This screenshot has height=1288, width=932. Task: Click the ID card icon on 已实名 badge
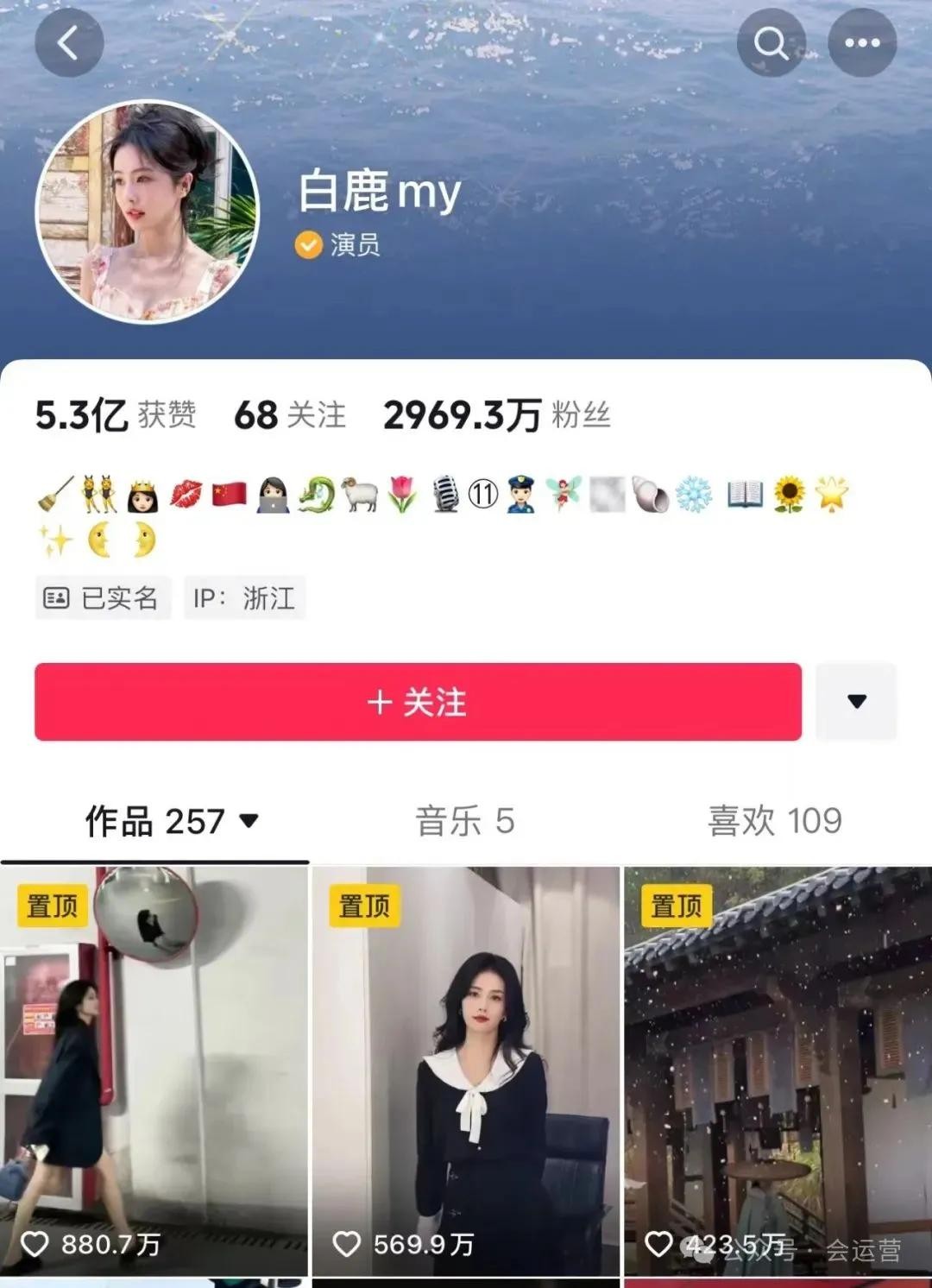point(57,597)
